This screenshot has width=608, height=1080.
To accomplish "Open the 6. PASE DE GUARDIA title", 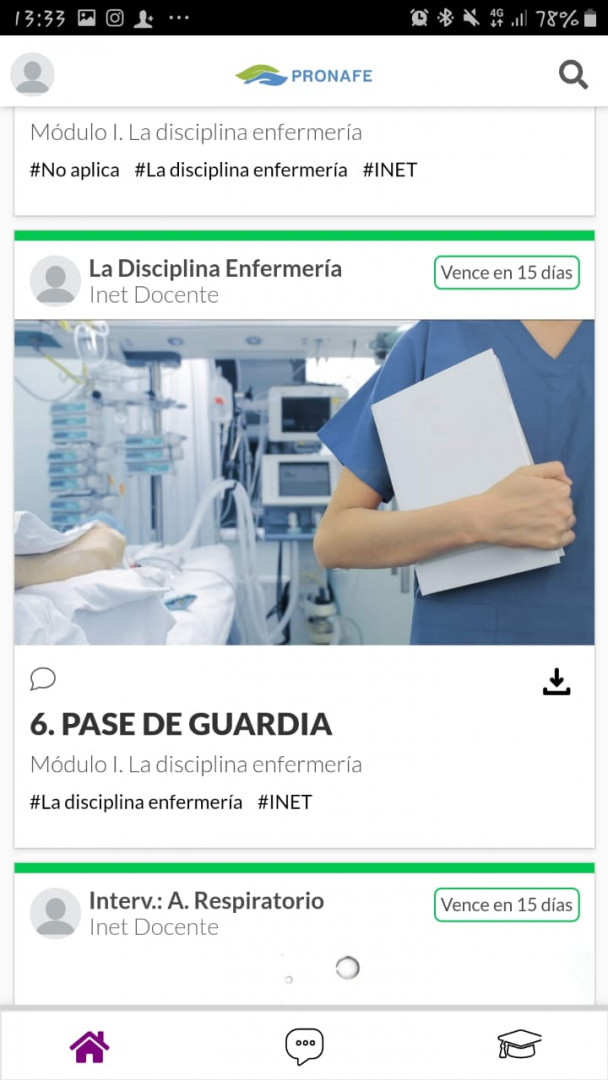I will tap(181, 724).
